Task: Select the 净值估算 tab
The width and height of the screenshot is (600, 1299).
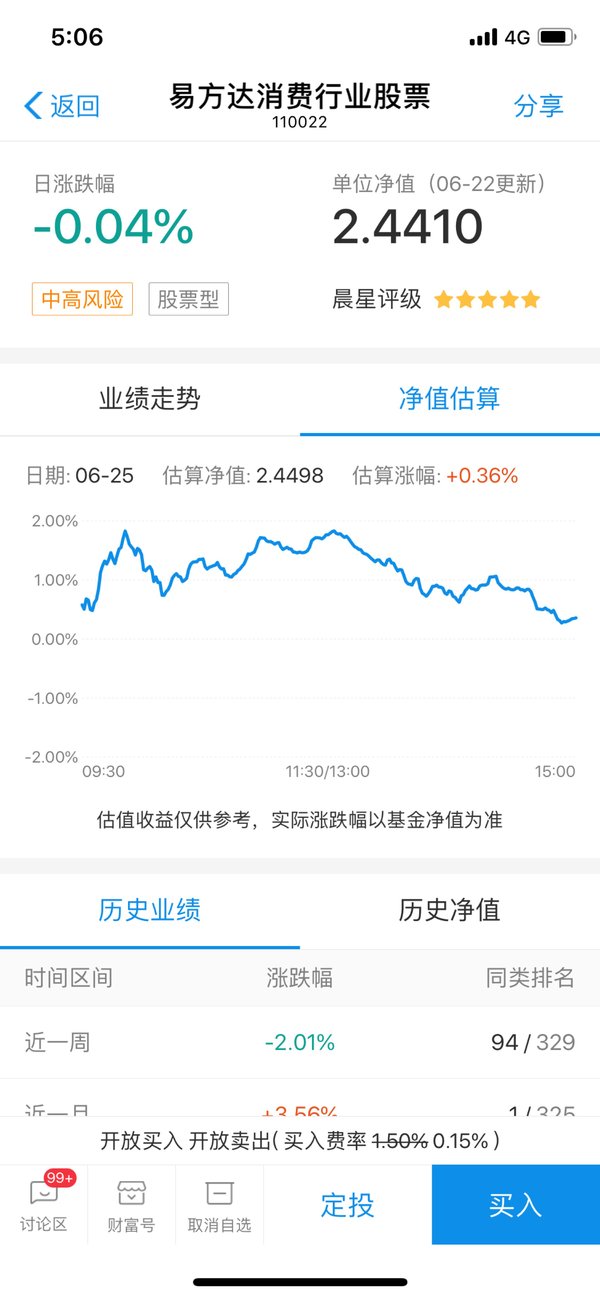Action: click(450, 399)
